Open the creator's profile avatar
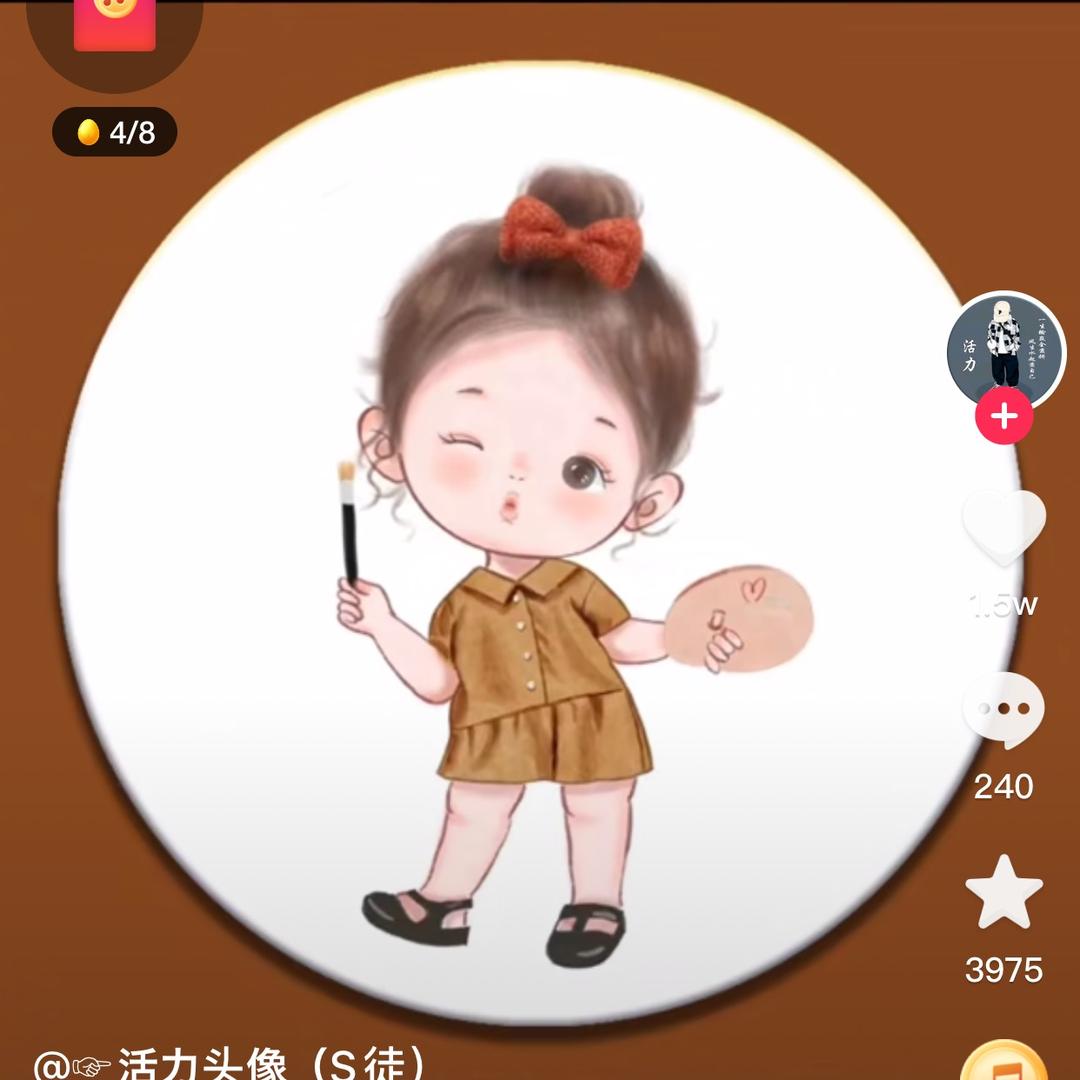The image size is (1080, 1080). [1005, 350]
